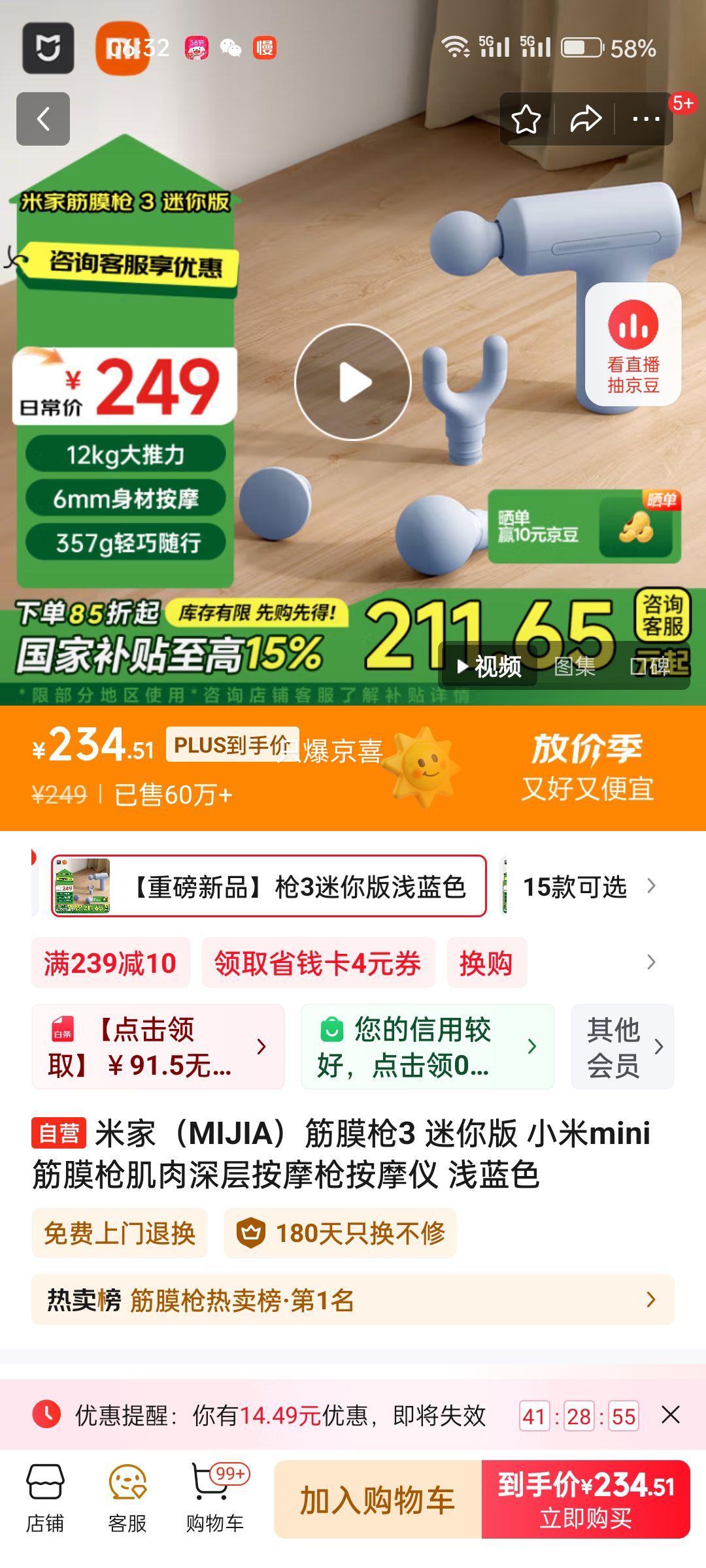Screen dimensions: 706x1568
Task: Dismiss the 优惠提醒 banner
Action: coord(670,1415)
